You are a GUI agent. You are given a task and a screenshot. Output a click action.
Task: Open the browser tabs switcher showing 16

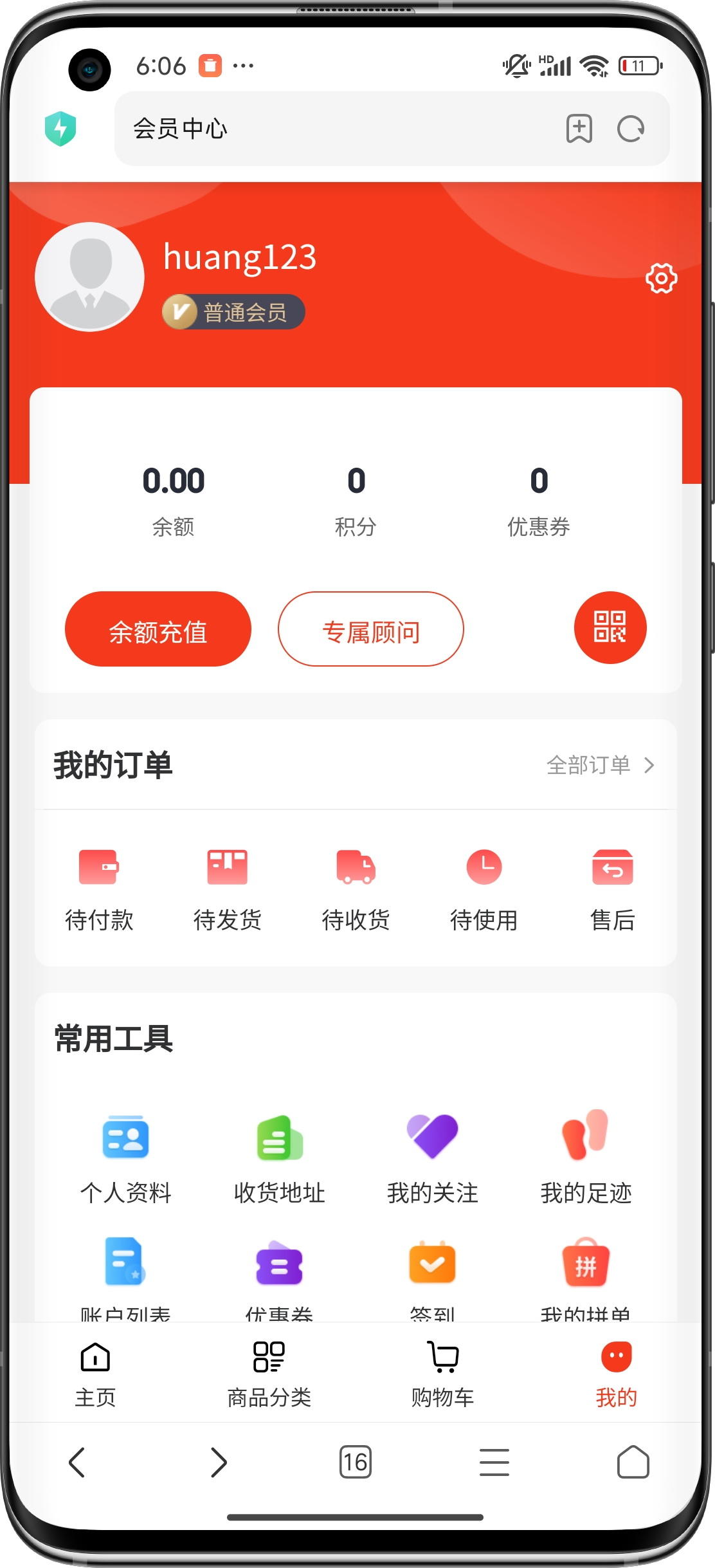click(x=355, y=1462)
